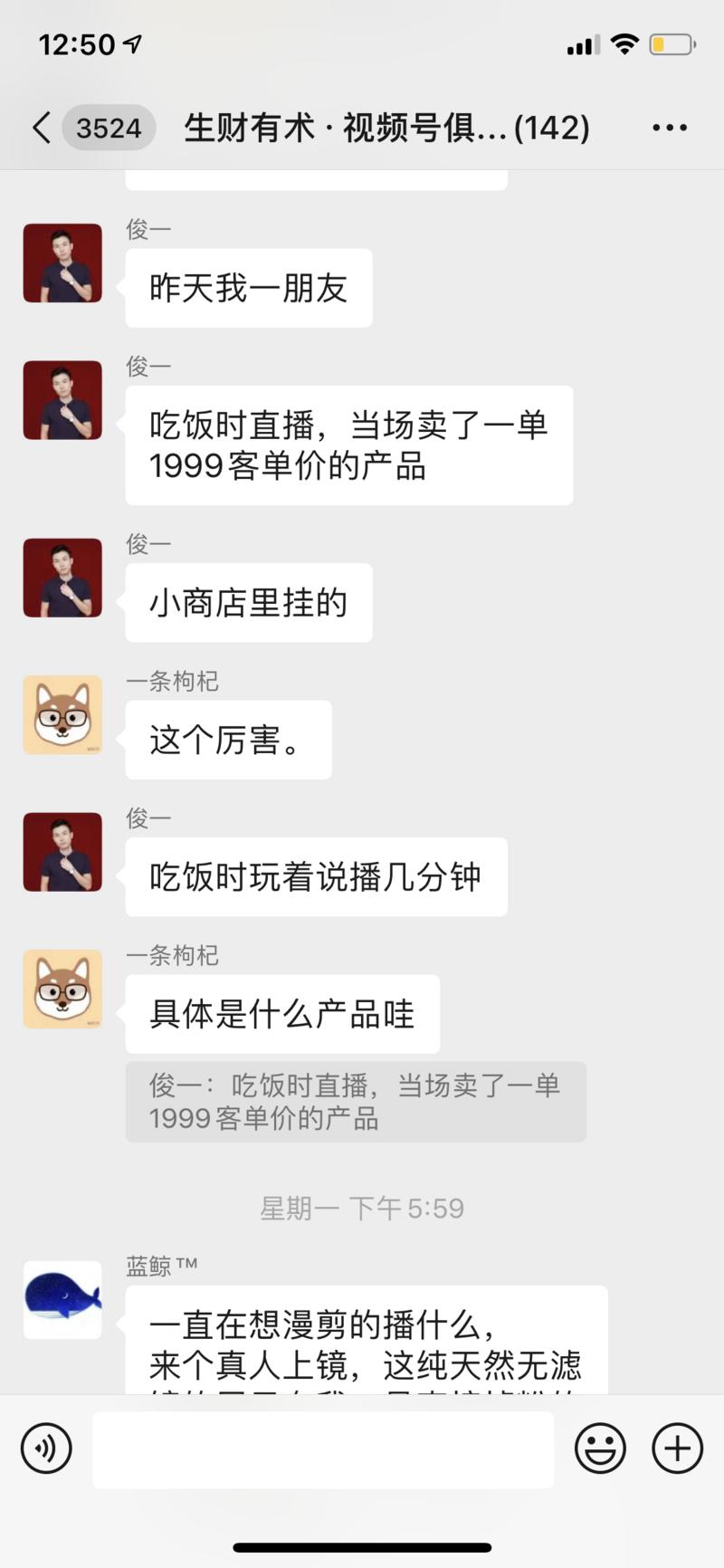Viewport: 724px width, 1568px height.
Task: Tap the message text input field
Action: coord(323,1448)
